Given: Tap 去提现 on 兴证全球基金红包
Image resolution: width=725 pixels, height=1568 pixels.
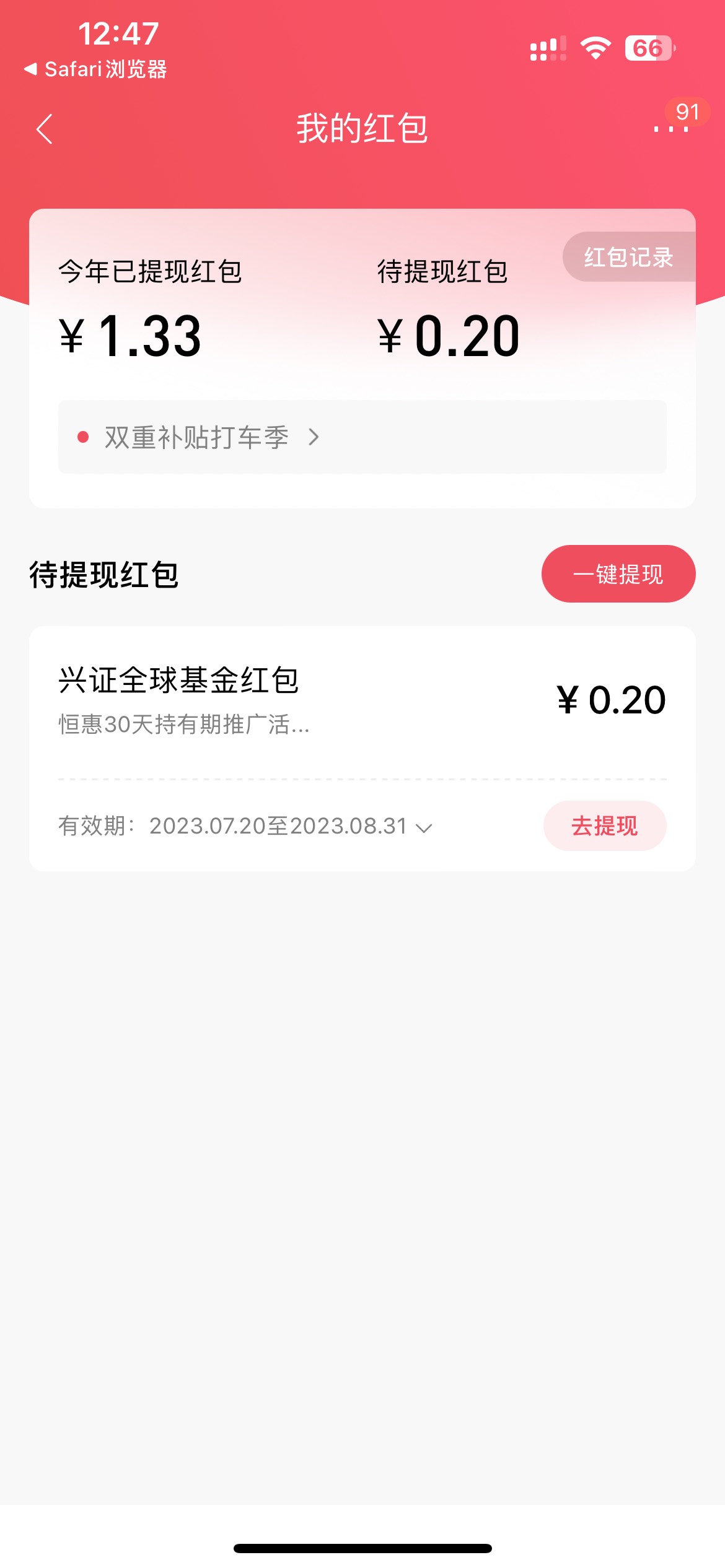Looking at the screenshot, I should coord(605,826).
